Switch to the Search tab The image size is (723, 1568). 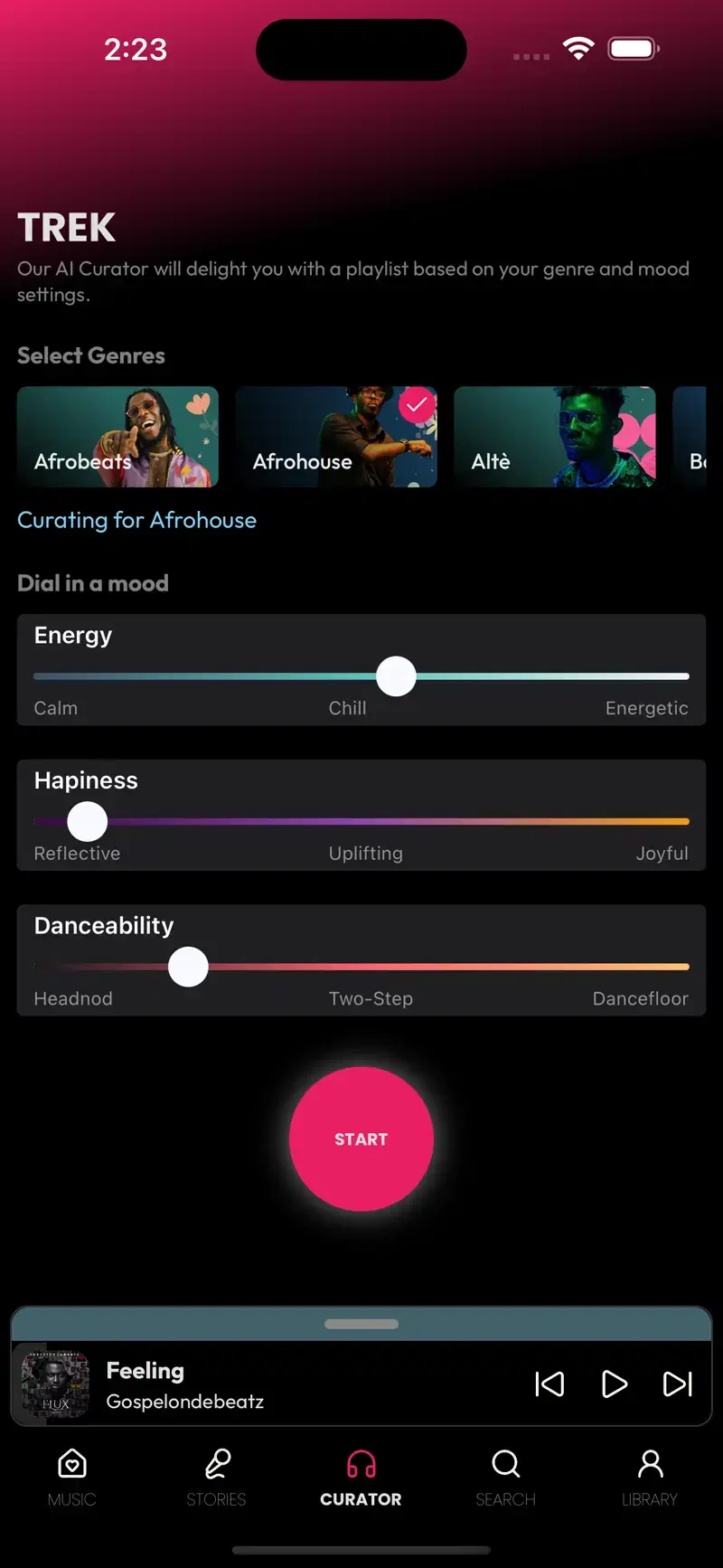[506, 1478]
